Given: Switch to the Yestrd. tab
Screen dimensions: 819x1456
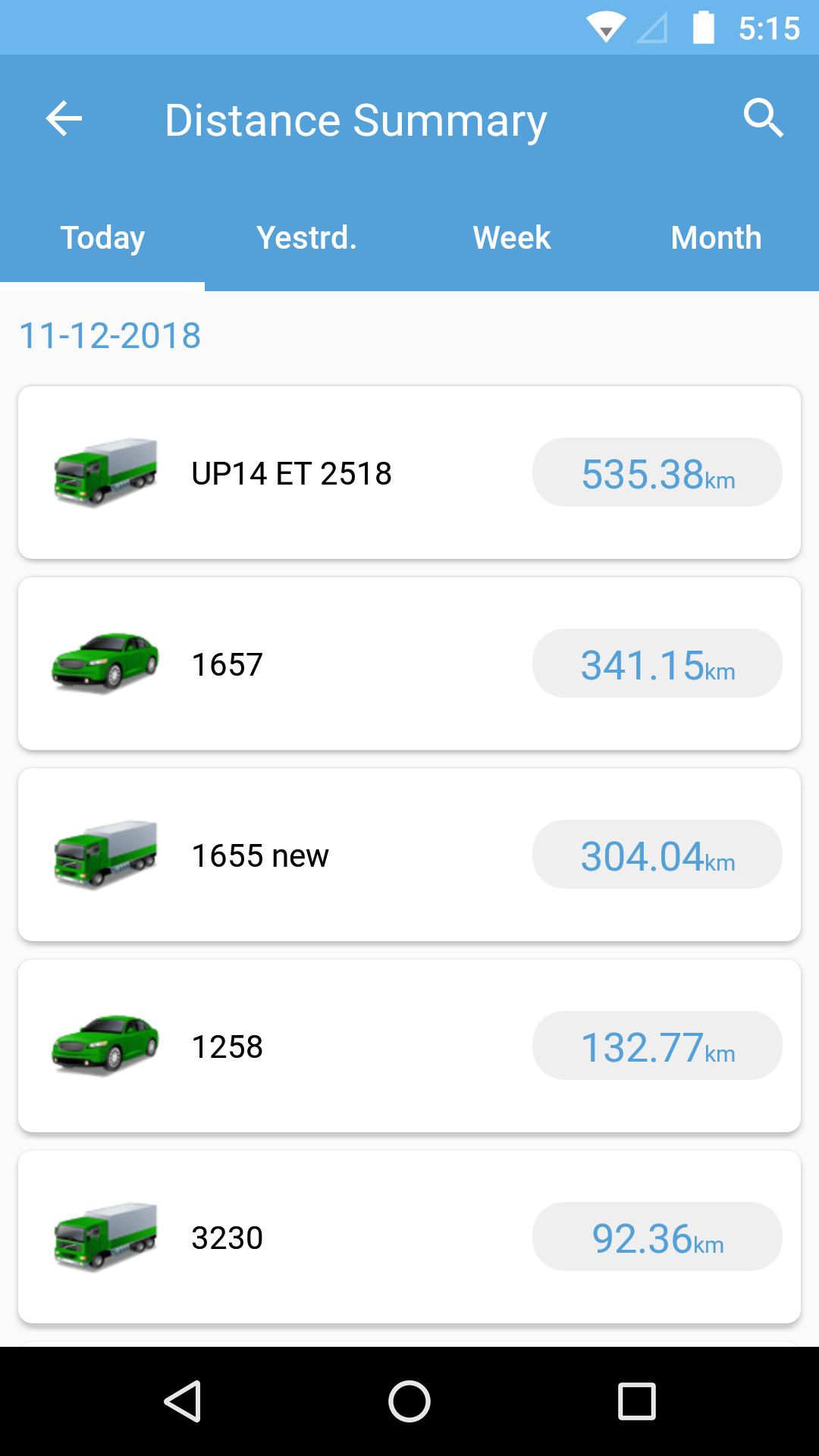Looking at the screenshot, I should (x=307, y=238).
